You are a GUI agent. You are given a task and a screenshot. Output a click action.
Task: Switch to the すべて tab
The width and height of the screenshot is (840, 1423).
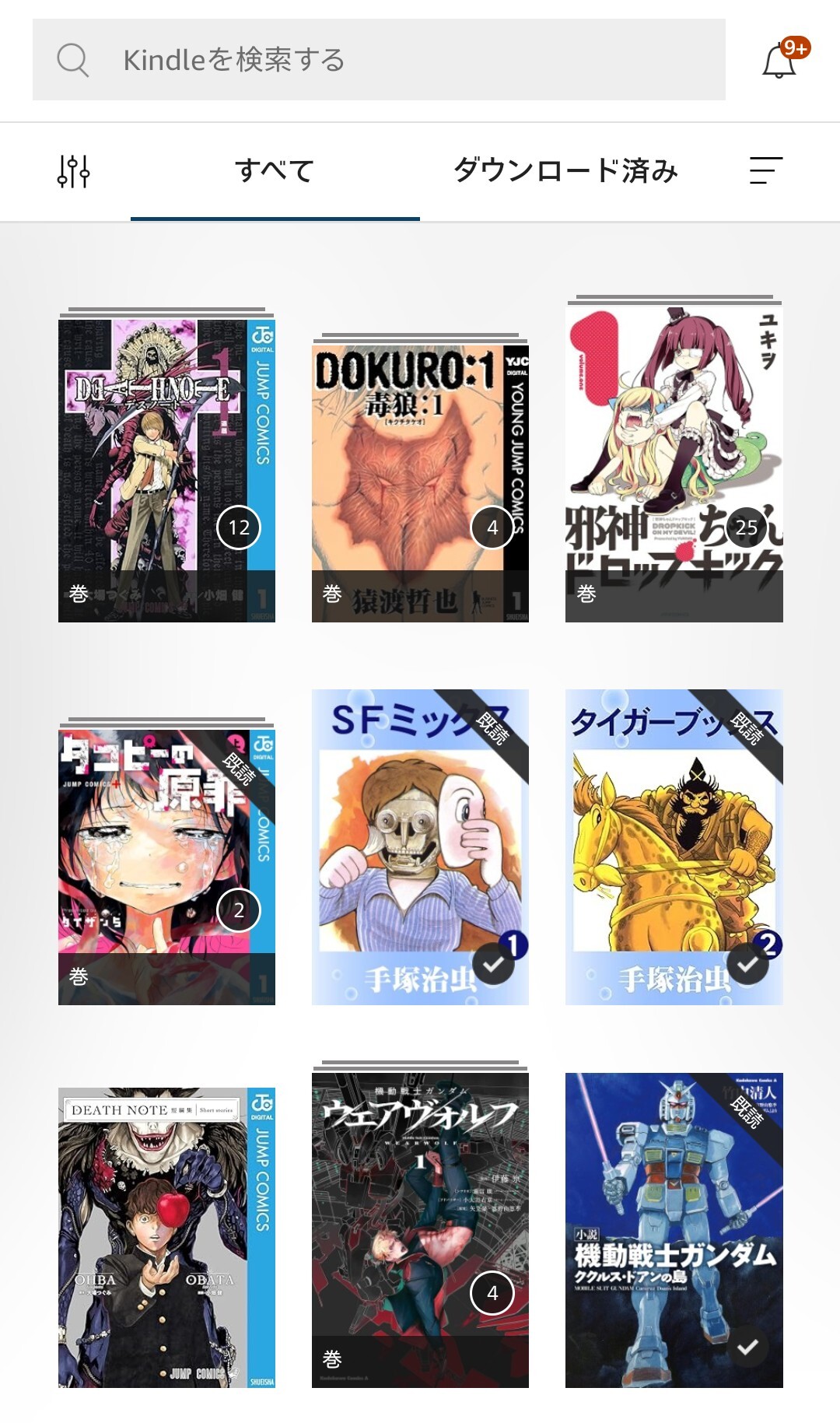tap(275, 171)
